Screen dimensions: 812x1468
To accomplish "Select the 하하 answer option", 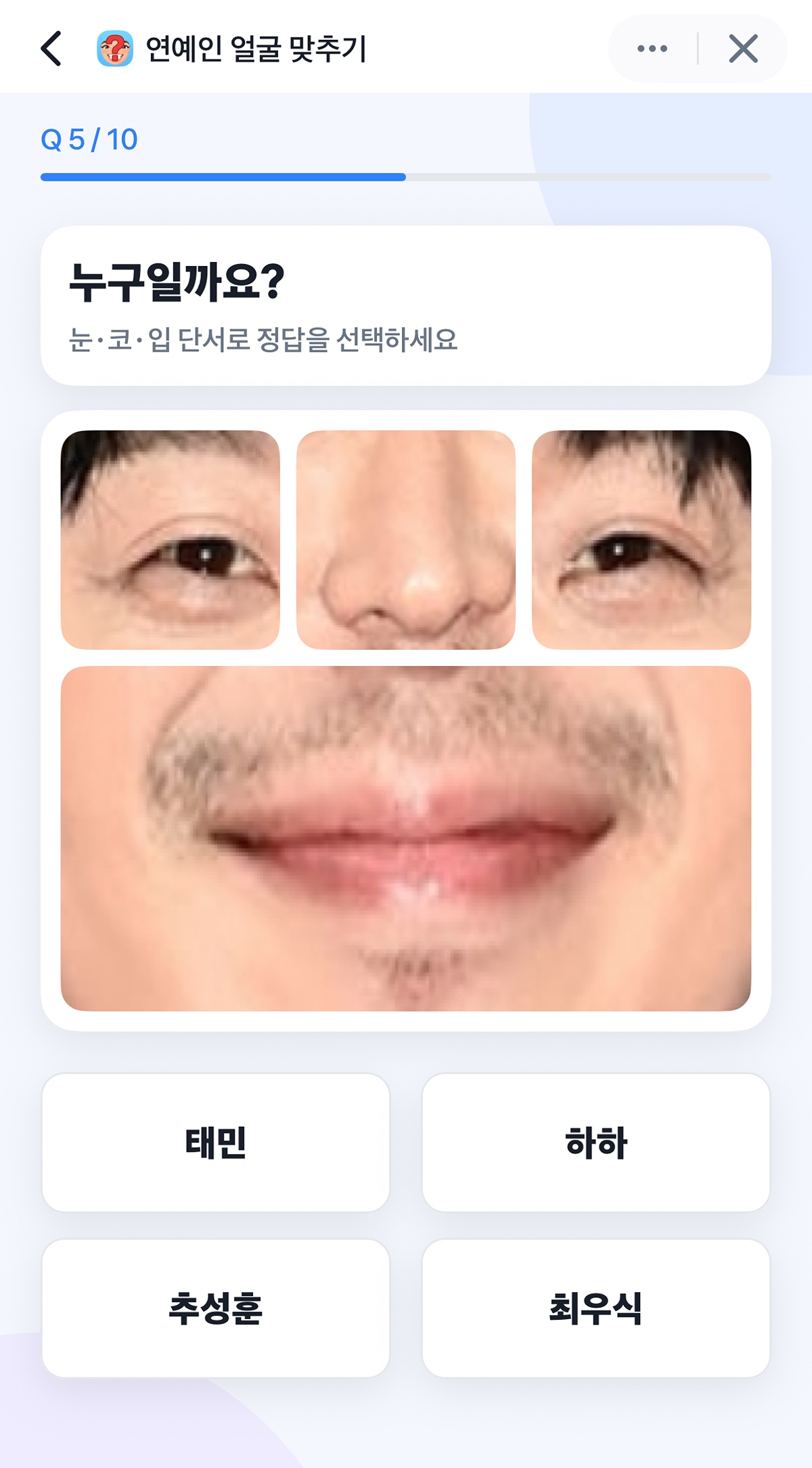I will coord(597,1141).
